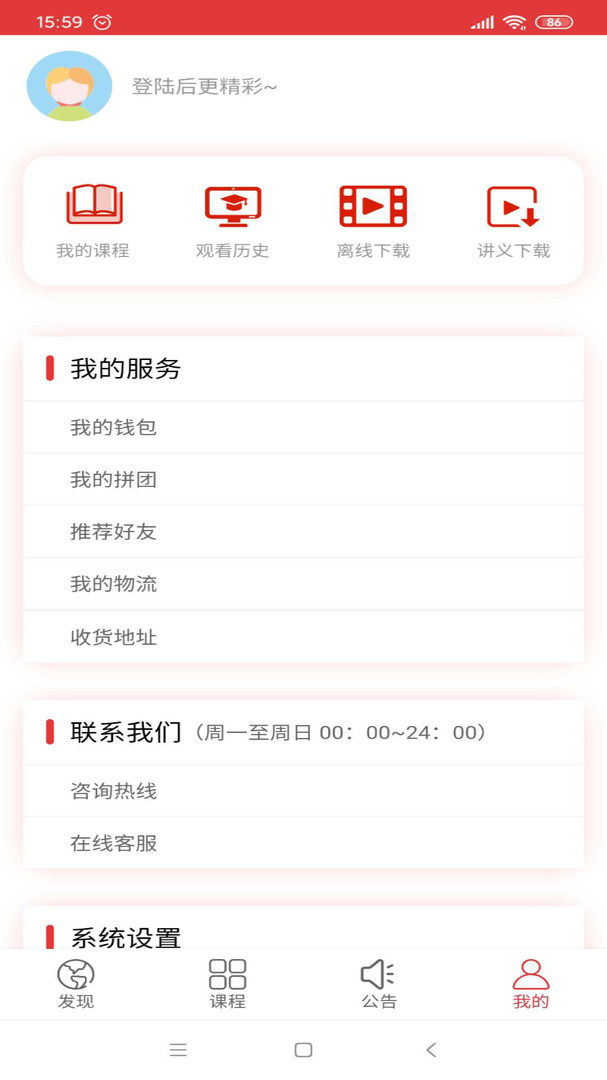Tap 咨询热线 hotline row

pyautogui.click(x=303, y=791)
